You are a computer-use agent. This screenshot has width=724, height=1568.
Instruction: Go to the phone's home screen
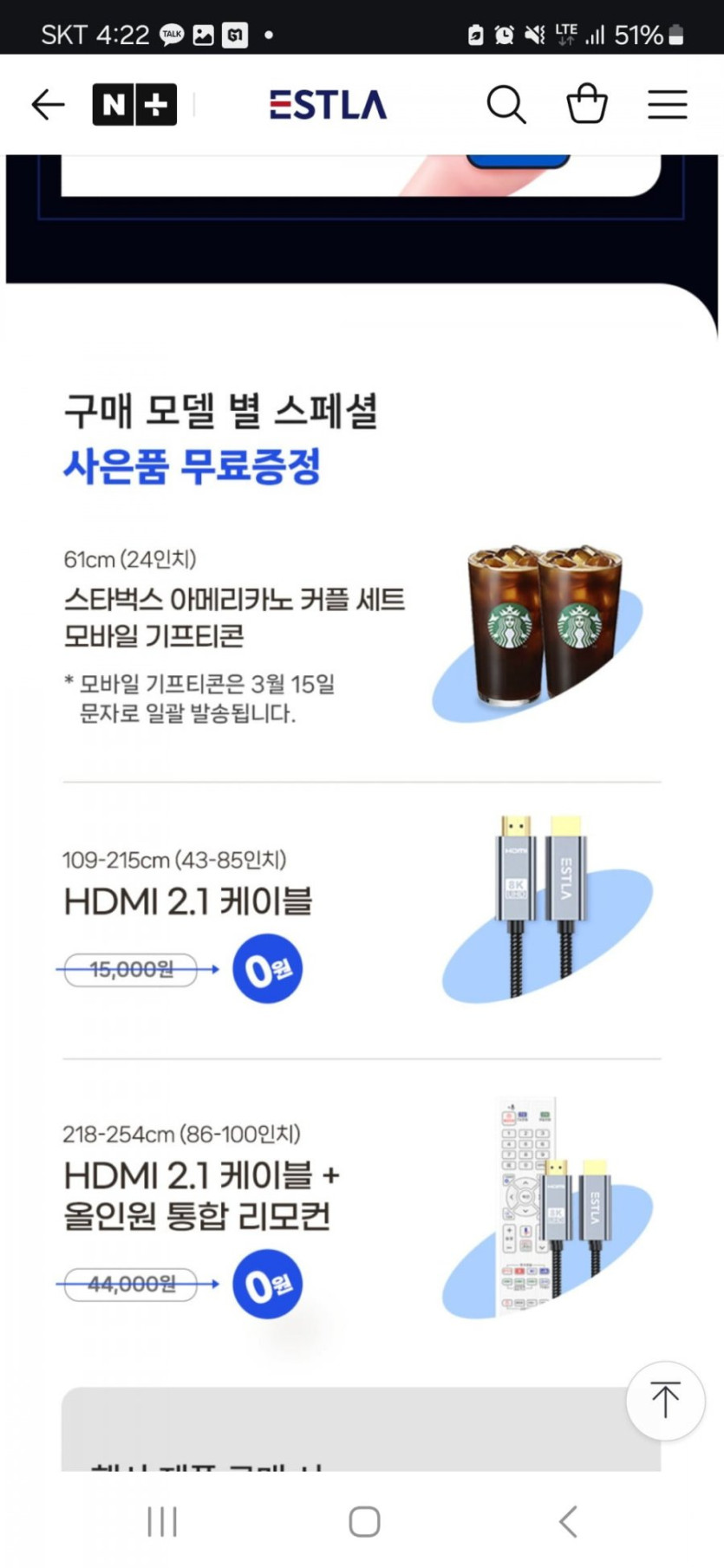pos(364,1521)
